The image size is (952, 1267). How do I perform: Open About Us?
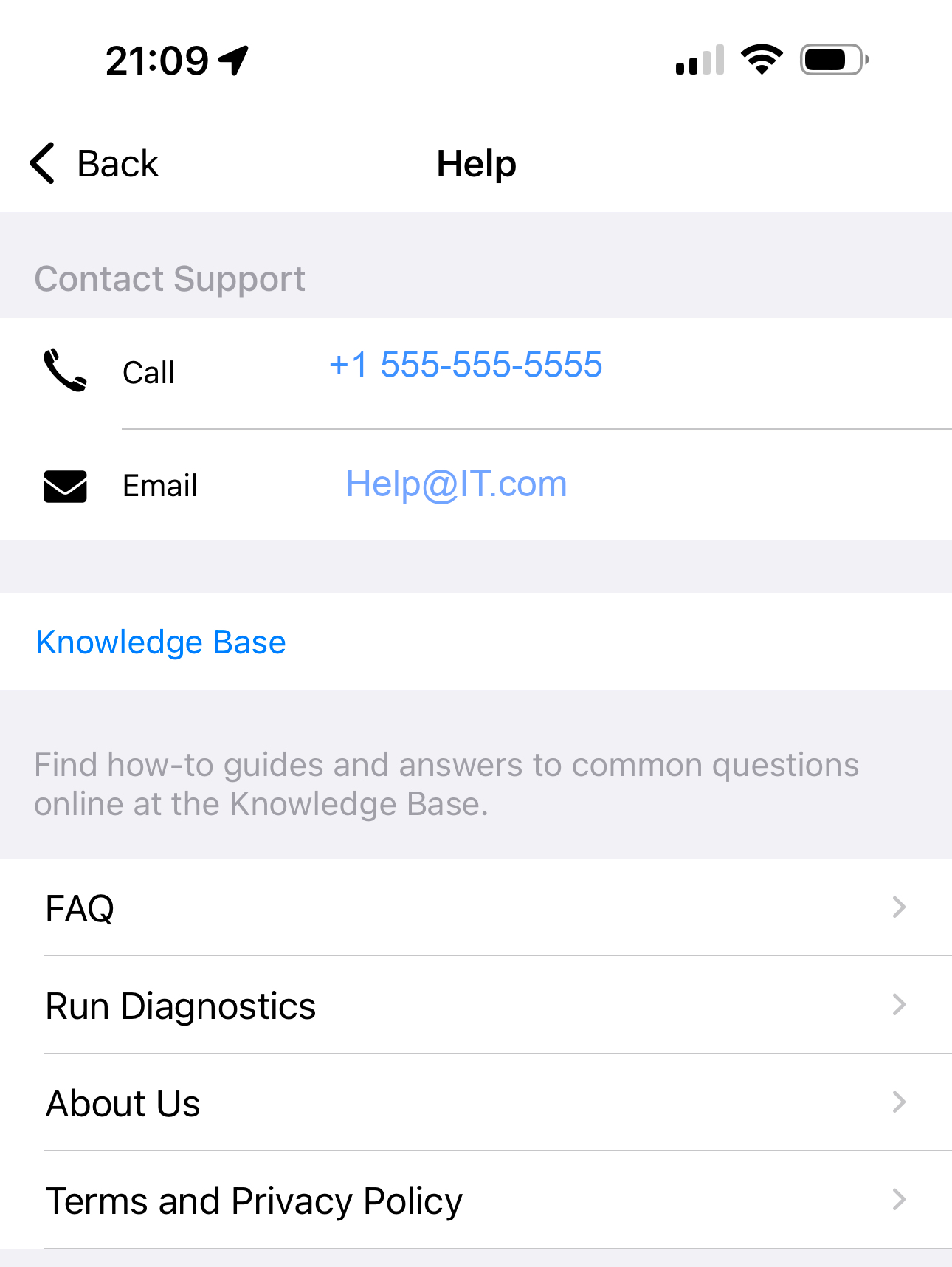[x=475, y=1103]
